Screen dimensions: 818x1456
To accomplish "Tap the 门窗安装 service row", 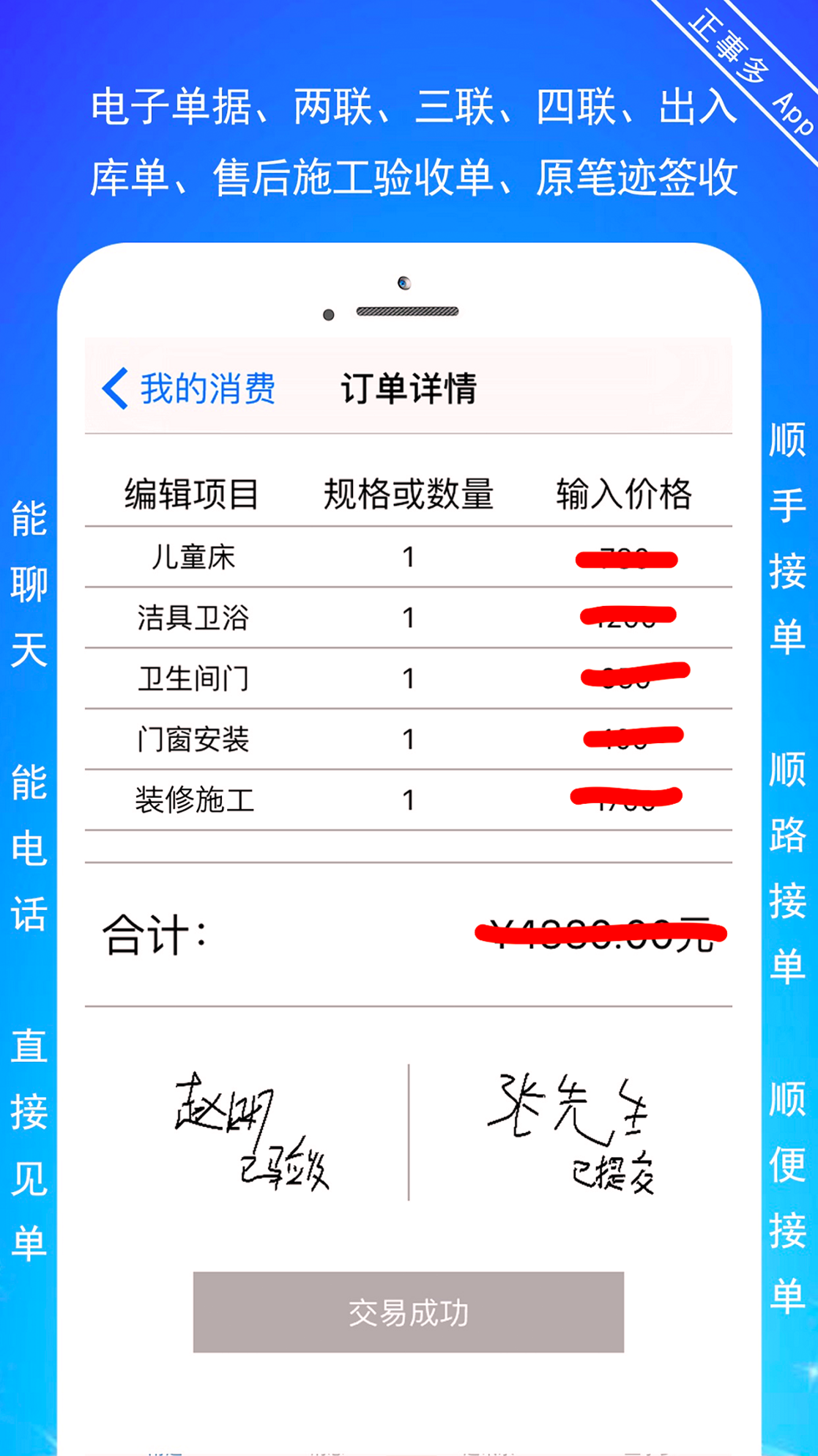I will pos(194,739).
